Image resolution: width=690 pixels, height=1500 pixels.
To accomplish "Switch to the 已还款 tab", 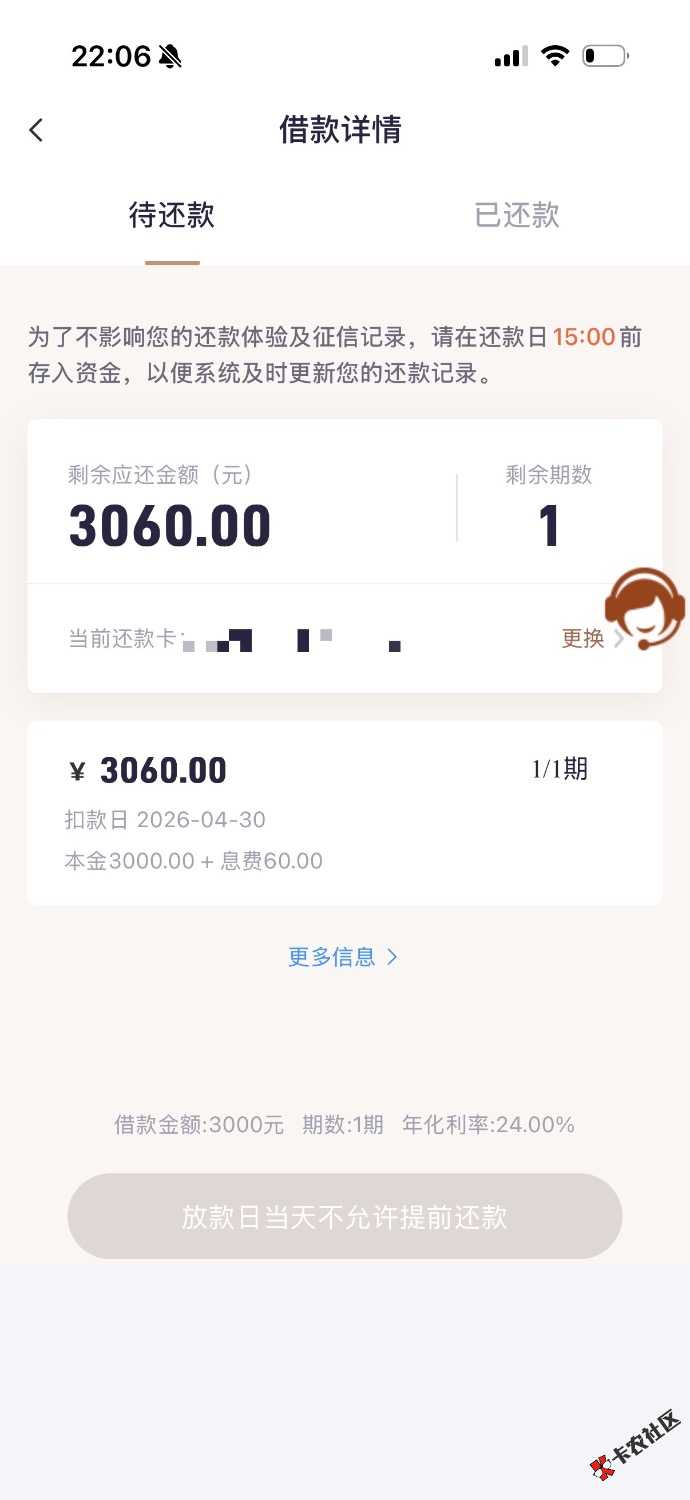I will pos(516,216).
